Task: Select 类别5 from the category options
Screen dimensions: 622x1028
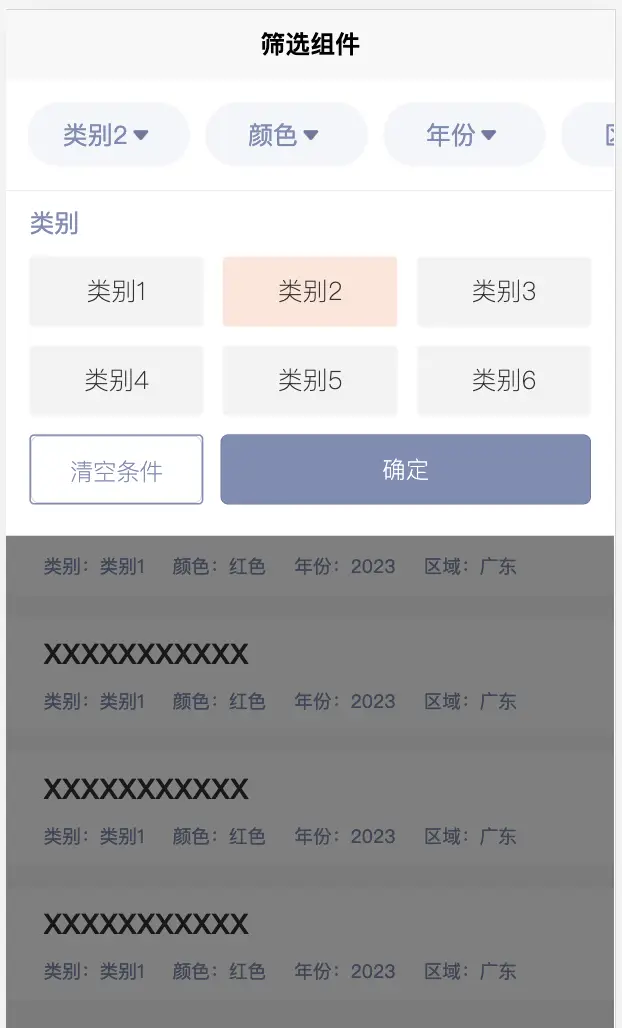Action: click(310, 381)
